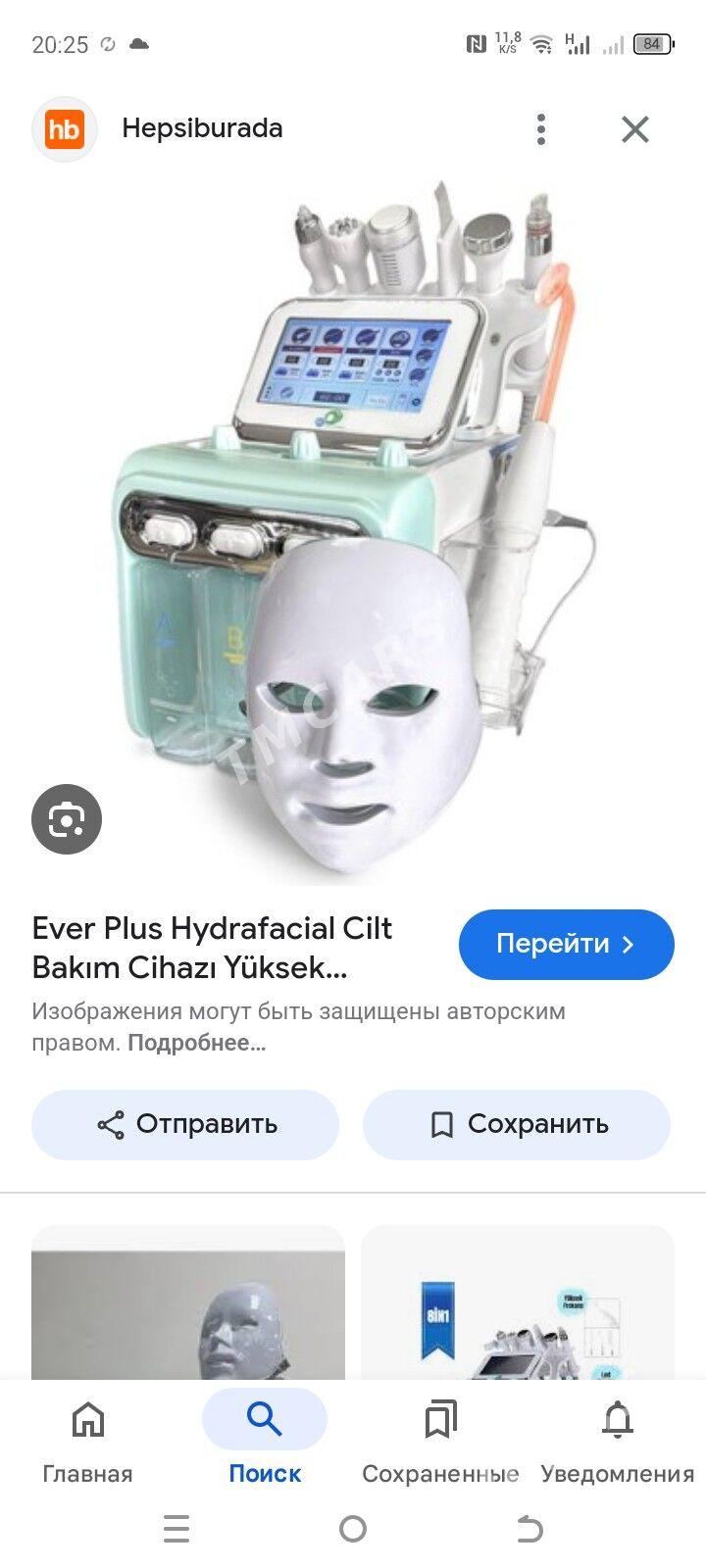The height and width of the screenshot is (1568, 706).
Task: Open the related 8in1 device image
Action: click(x=518, y=1302)
